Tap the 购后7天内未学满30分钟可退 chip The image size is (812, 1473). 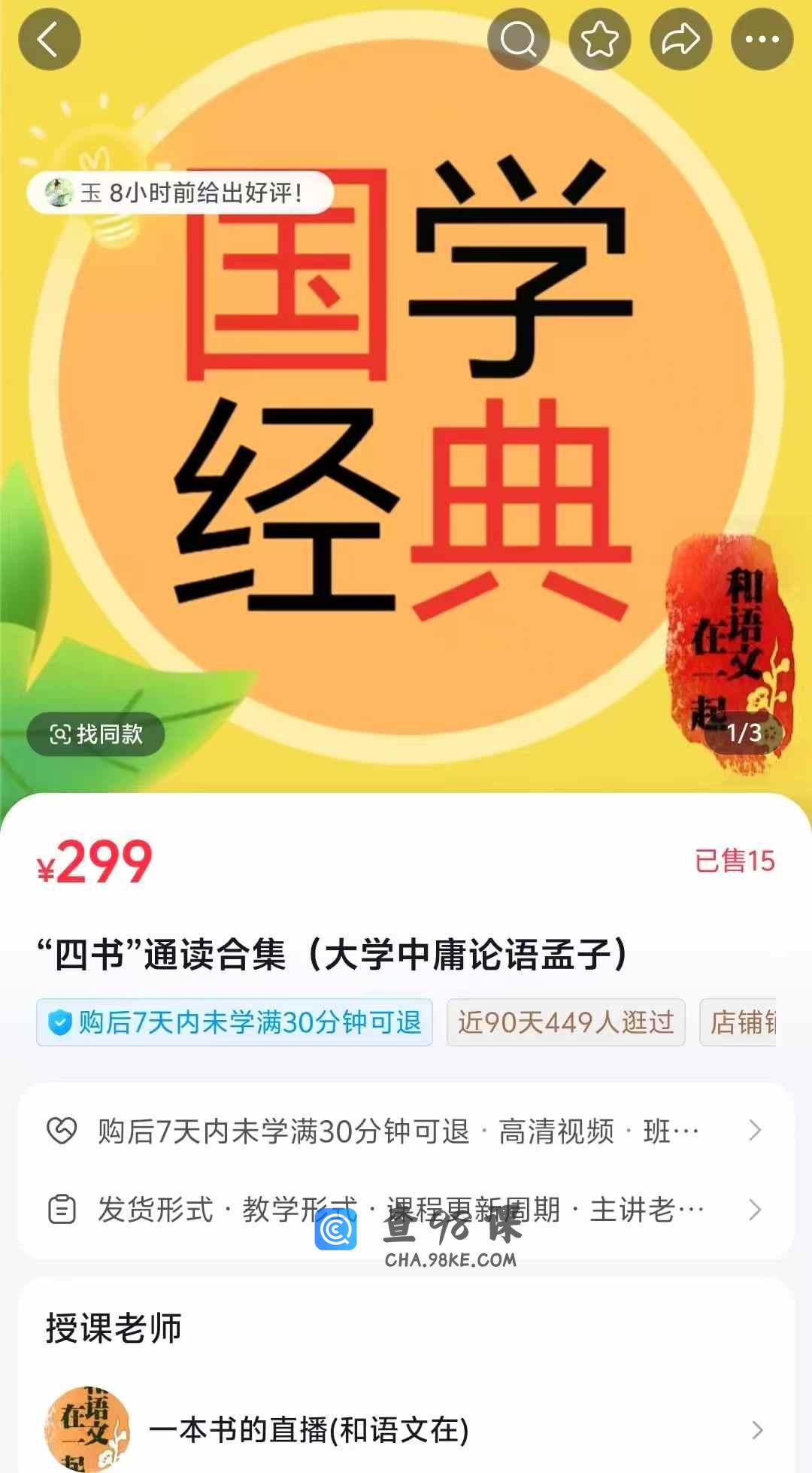click(x=235, y=1022)
